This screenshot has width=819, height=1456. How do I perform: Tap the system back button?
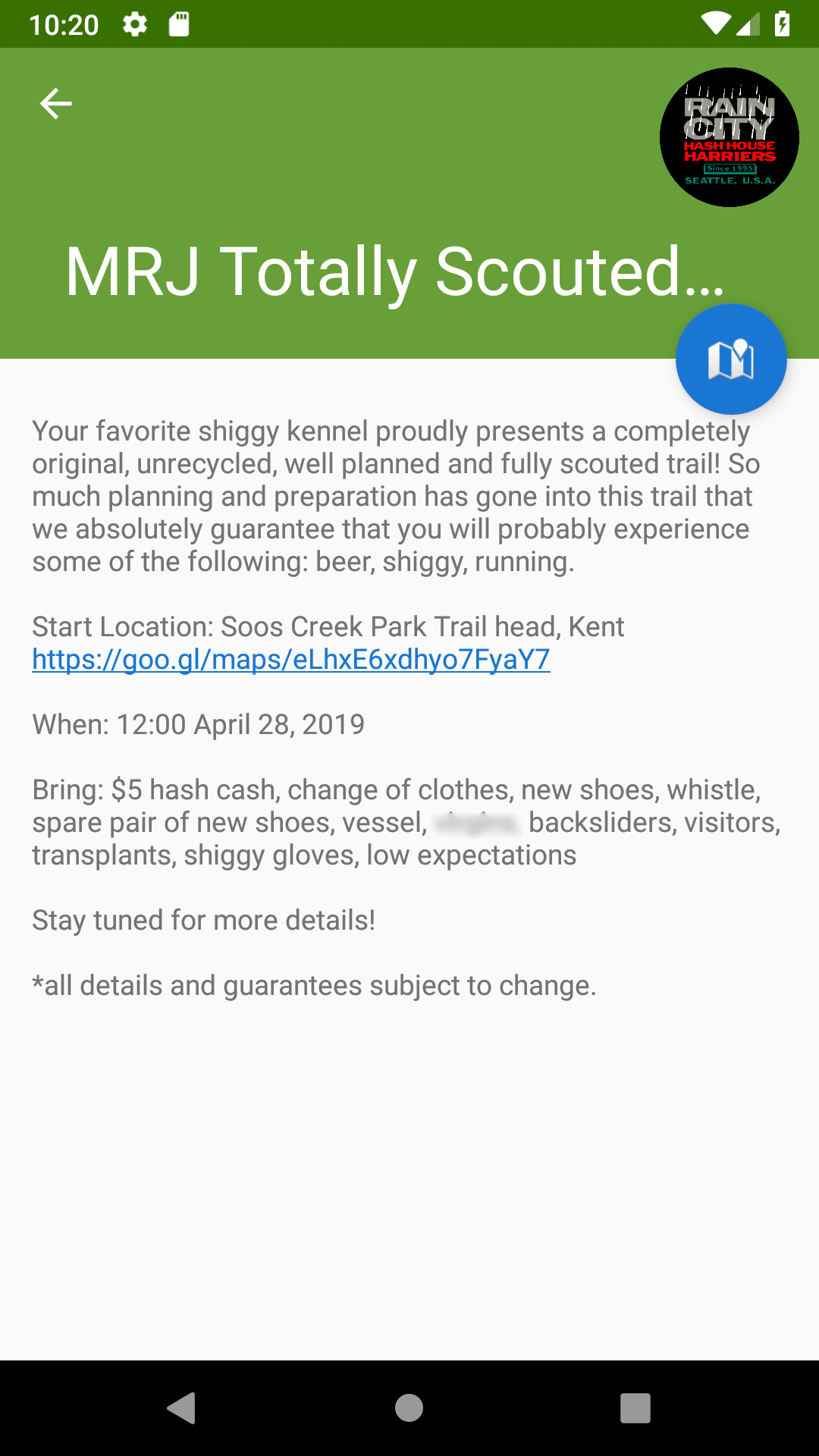(x=182, y=1408)
